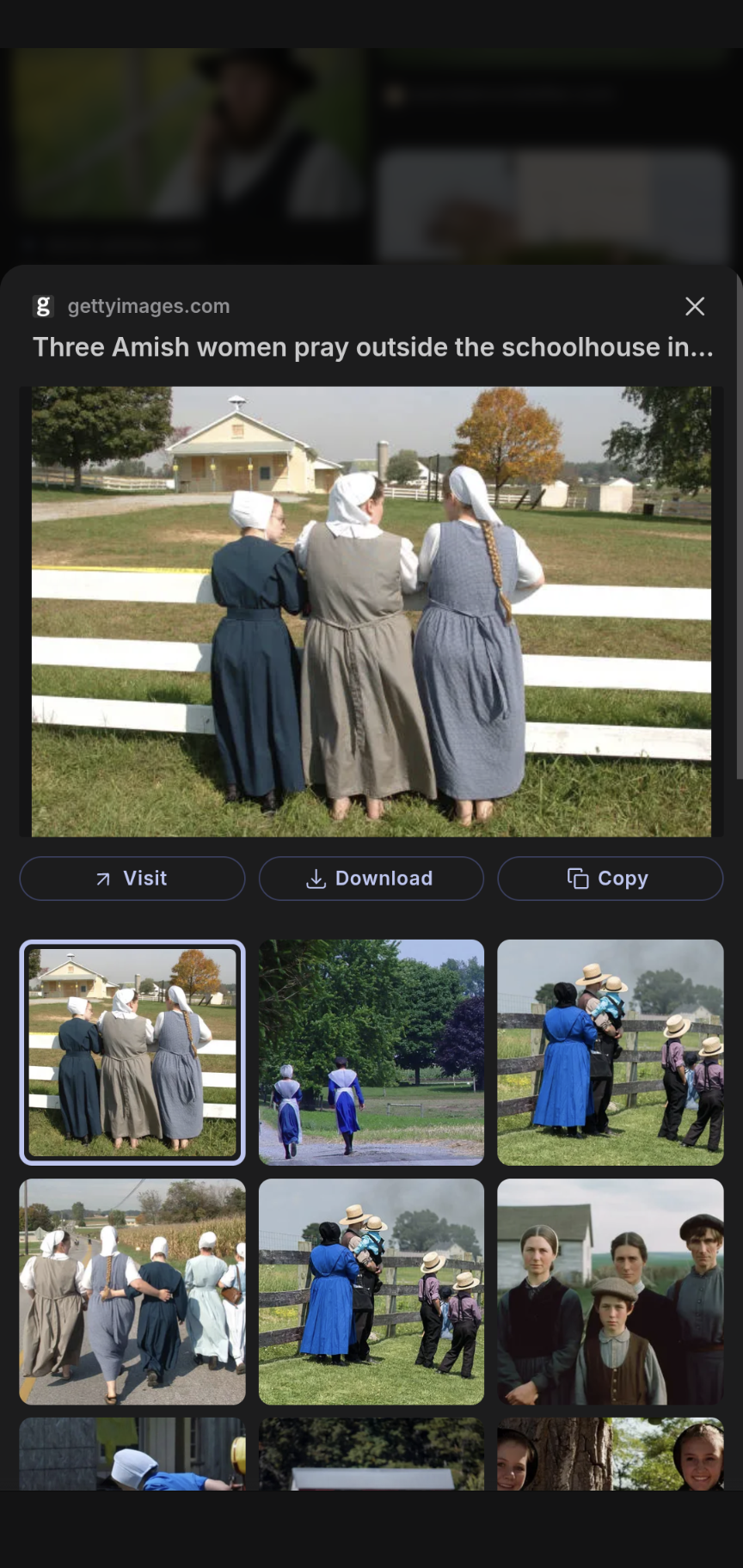743x1568 pixels.
Task: Download the selected image
Action: click(371, 879)
